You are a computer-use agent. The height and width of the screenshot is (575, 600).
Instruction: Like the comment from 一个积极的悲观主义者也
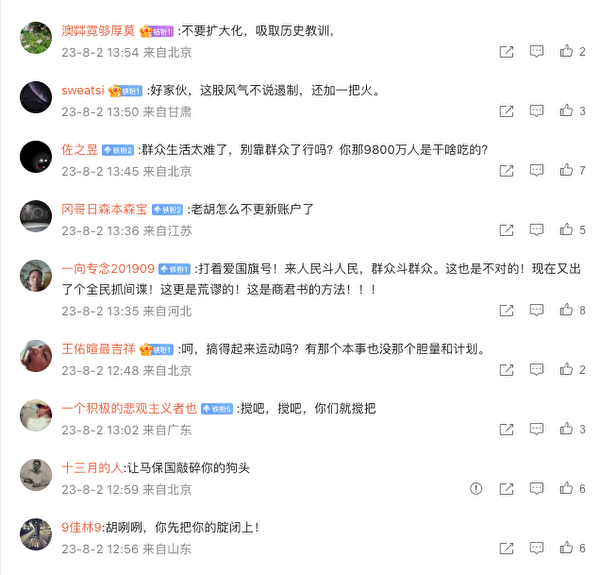[566, 429]
